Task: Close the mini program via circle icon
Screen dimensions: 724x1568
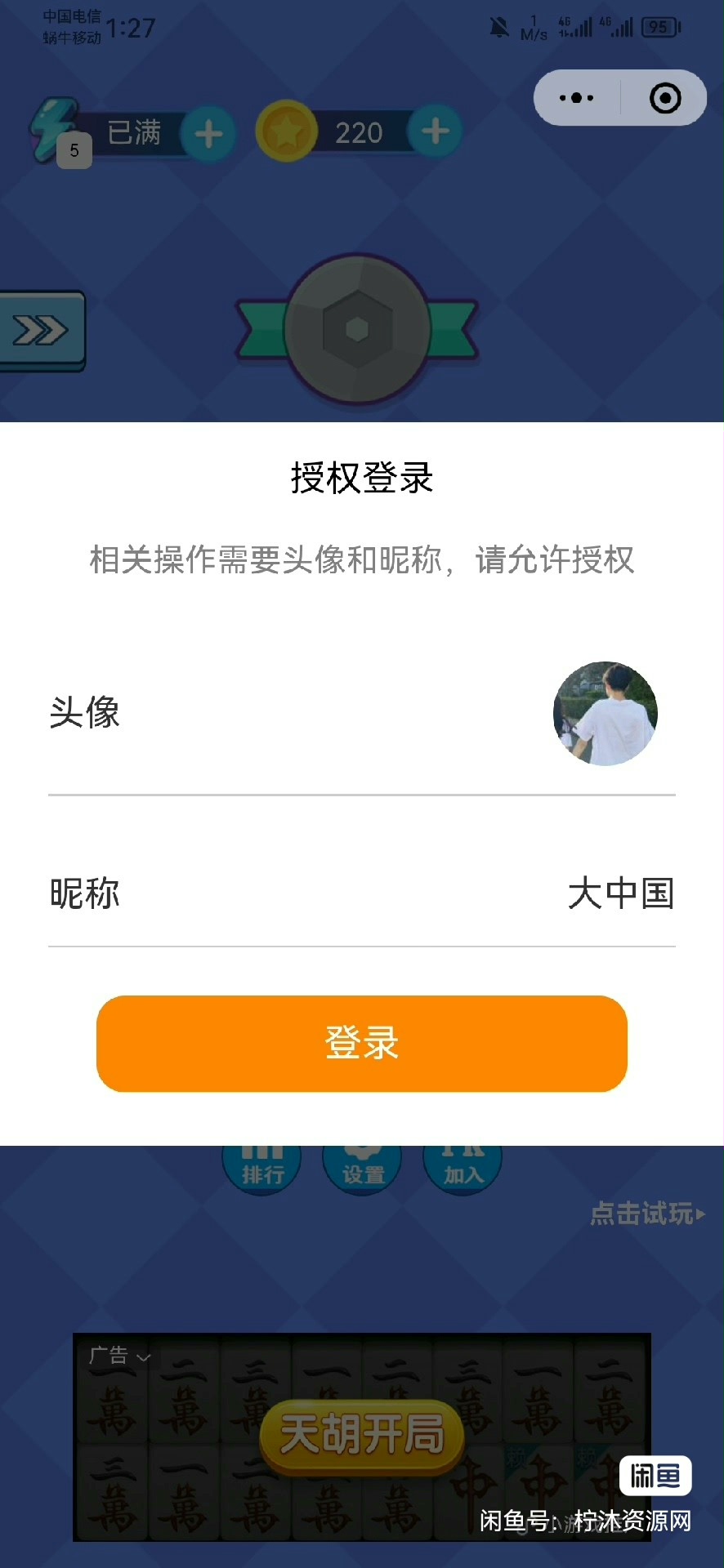Action: 665,98
